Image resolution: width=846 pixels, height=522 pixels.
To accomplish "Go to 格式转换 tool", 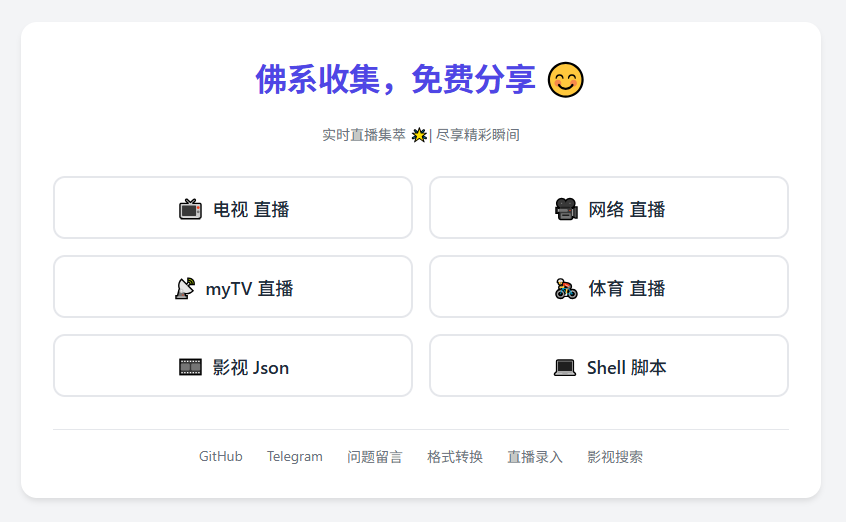I will coord(455,457).
